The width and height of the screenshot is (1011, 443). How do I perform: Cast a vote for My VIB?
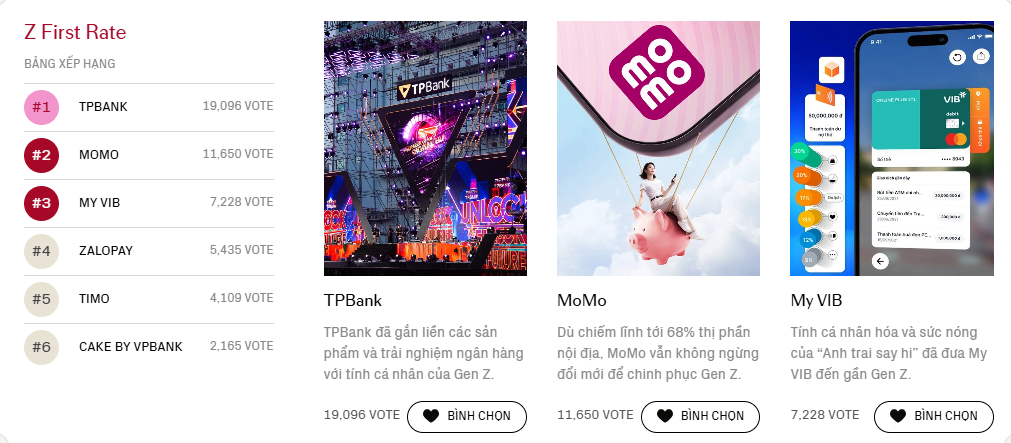933,416
